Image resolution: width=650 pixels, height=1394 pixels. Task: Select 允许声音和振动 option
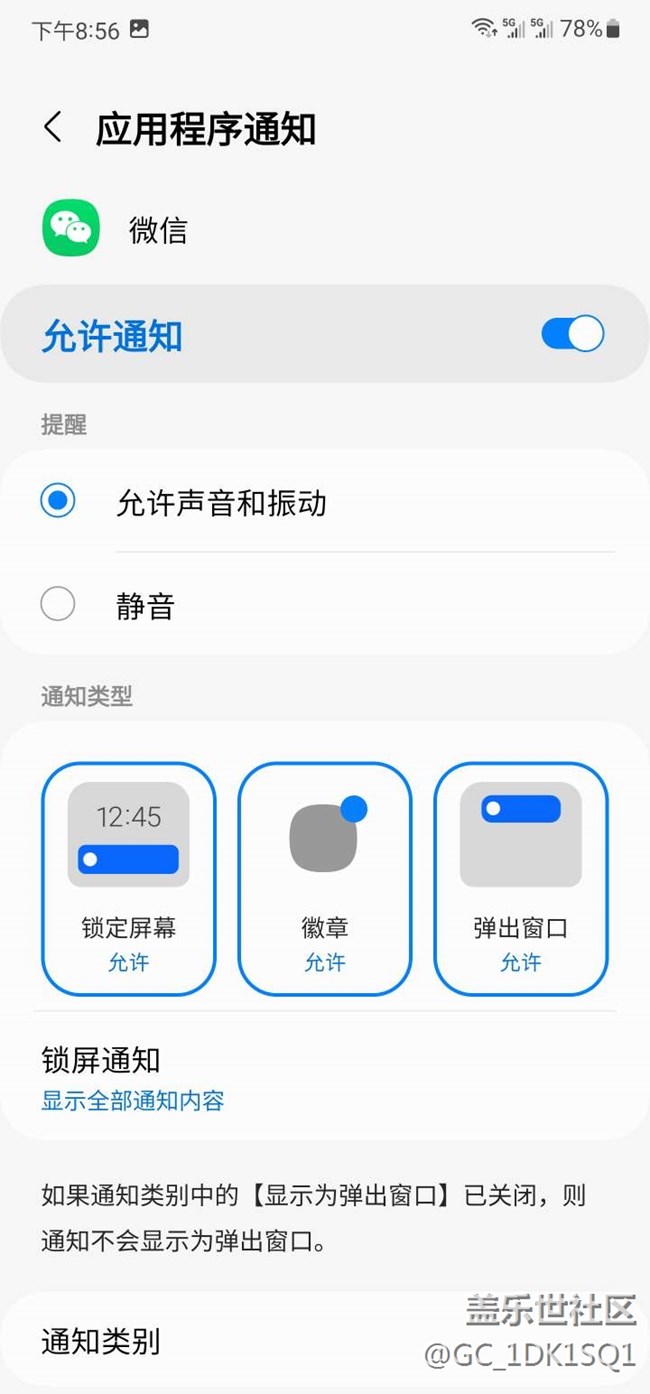[x=325, y=502]
